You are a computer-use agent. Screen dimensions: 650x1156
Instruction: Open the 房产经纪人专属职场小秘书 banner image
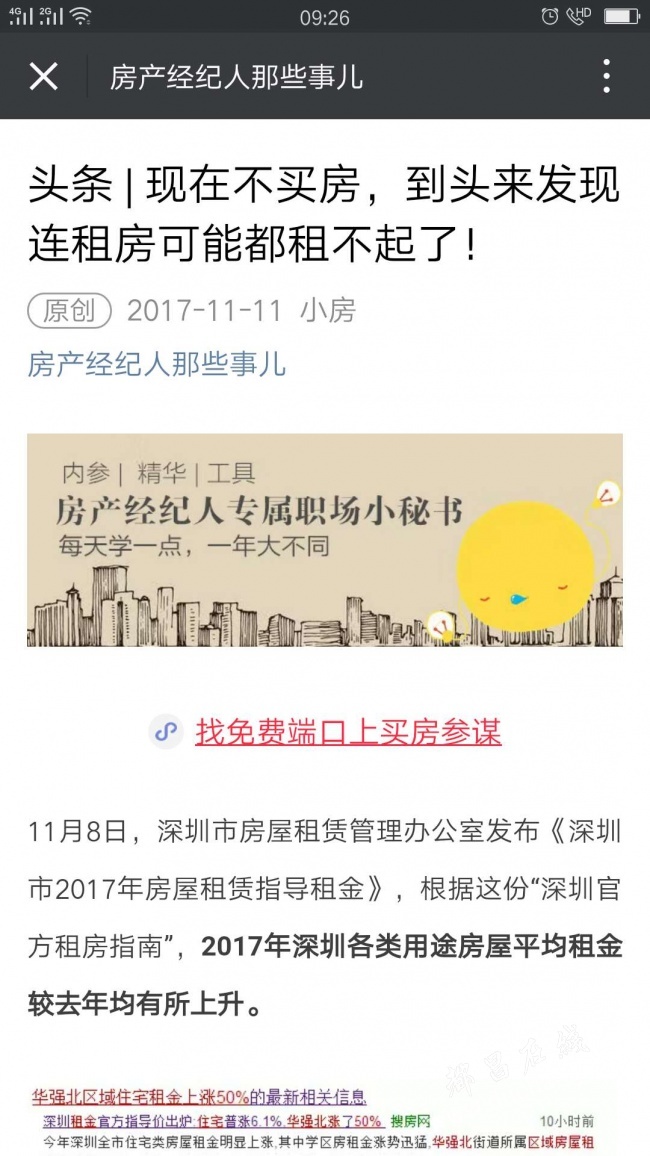tap(324, 539)
